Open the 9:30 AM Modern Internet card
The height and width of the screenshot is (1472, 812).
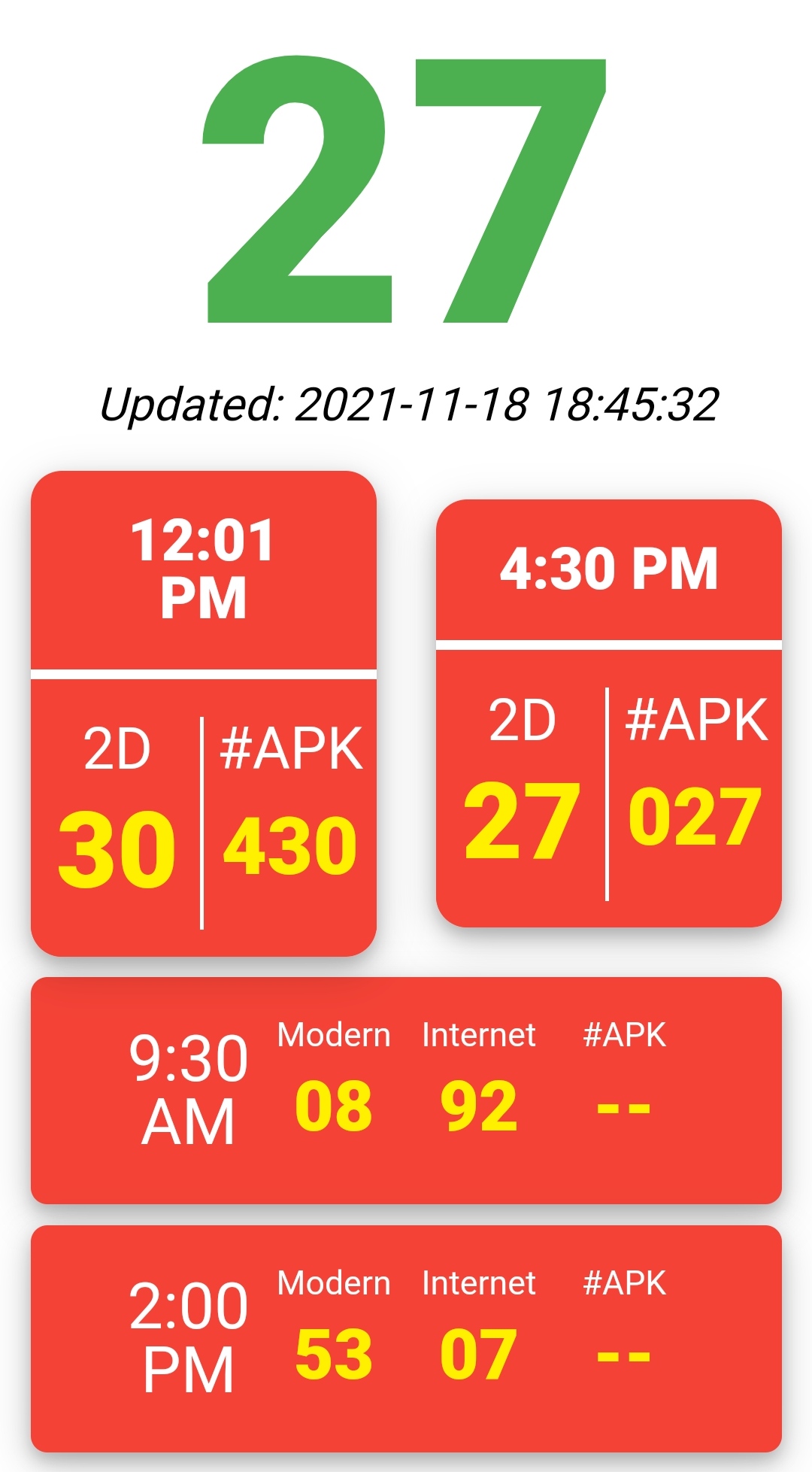(406, 1090)
